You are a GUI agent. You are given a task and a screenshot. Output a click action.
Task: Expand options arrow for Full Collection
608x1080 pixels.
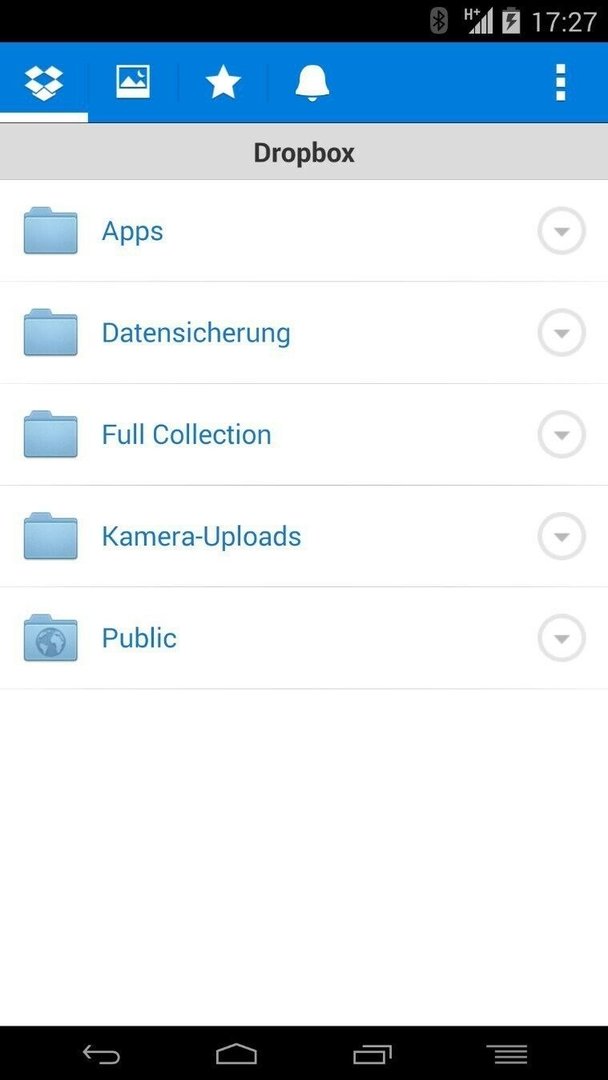click(x=561, y=435)
